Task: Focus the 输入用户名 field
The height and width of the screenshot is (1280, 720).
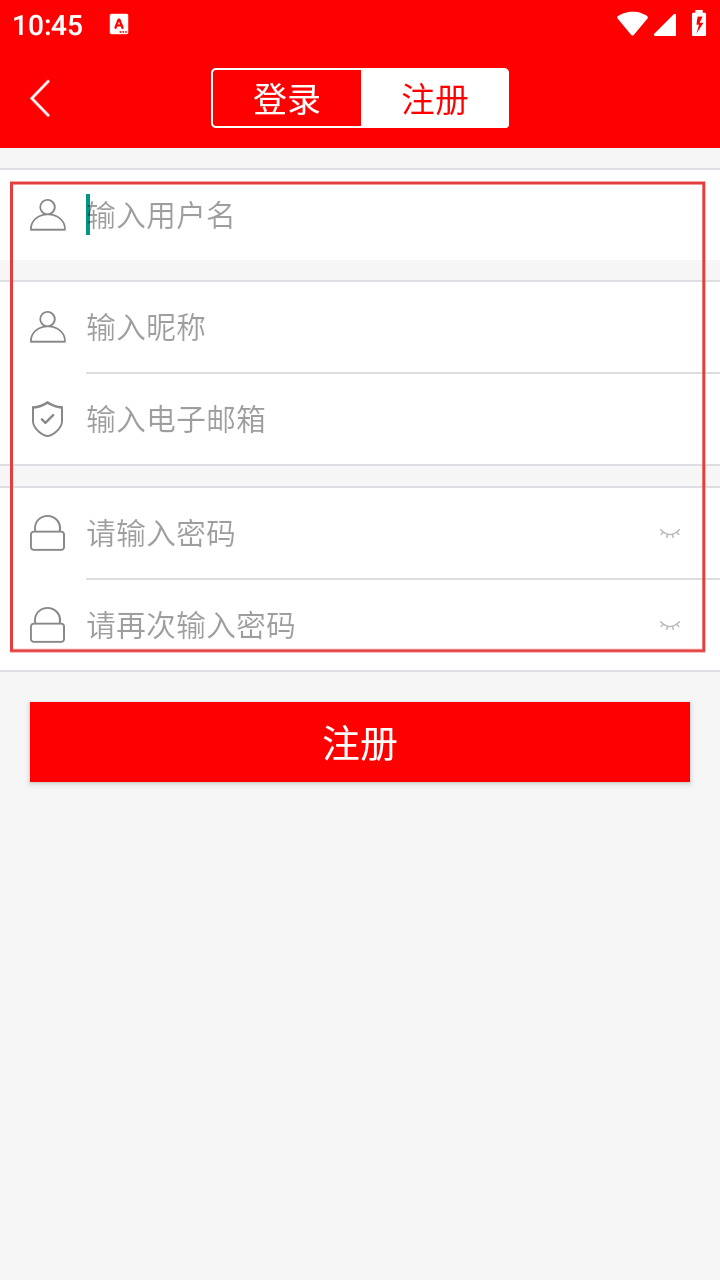Action: pyautogui.click(x=380, y=215)
